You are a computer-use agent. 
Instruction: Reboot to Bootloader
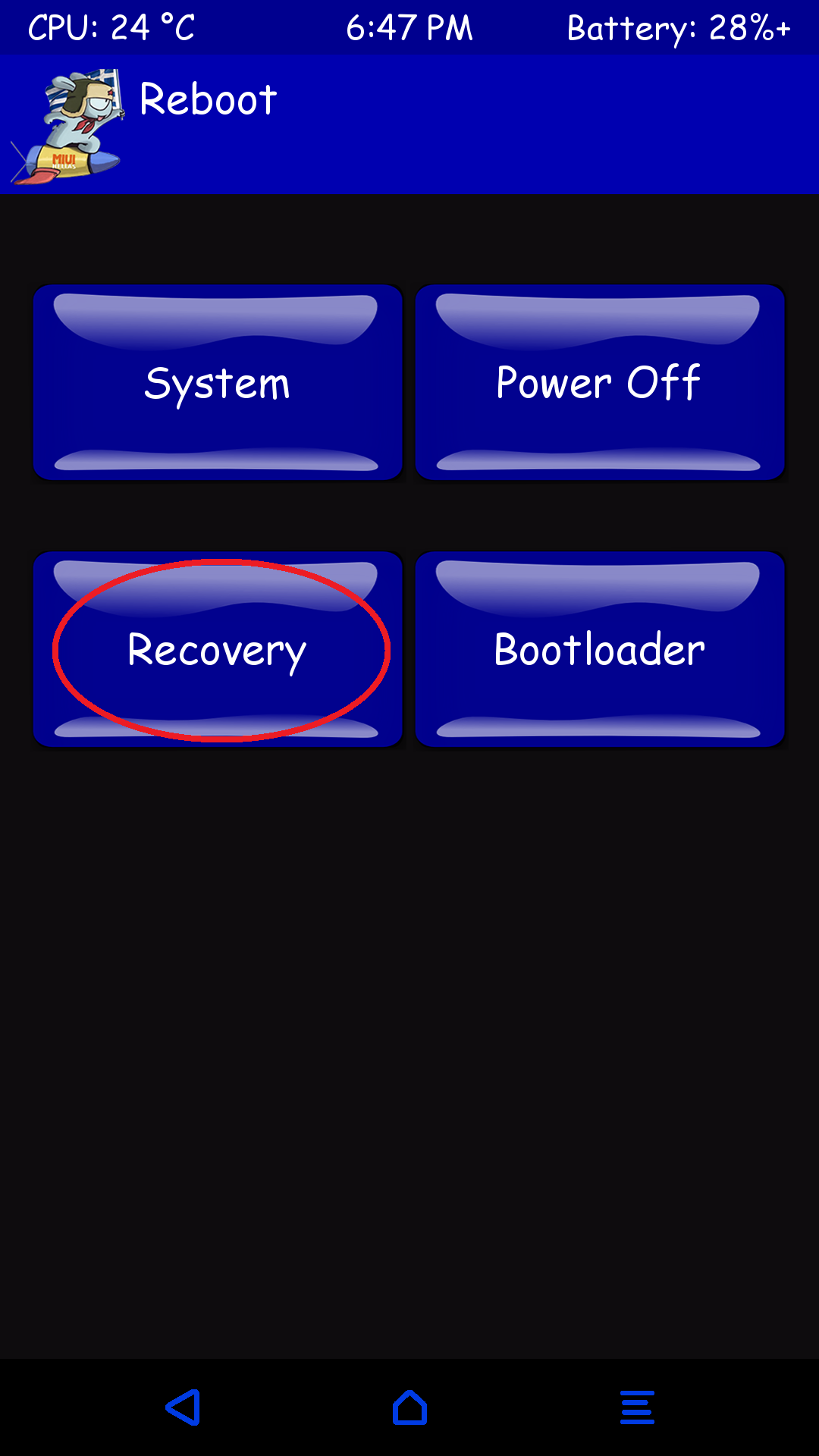tap(599, 650)
